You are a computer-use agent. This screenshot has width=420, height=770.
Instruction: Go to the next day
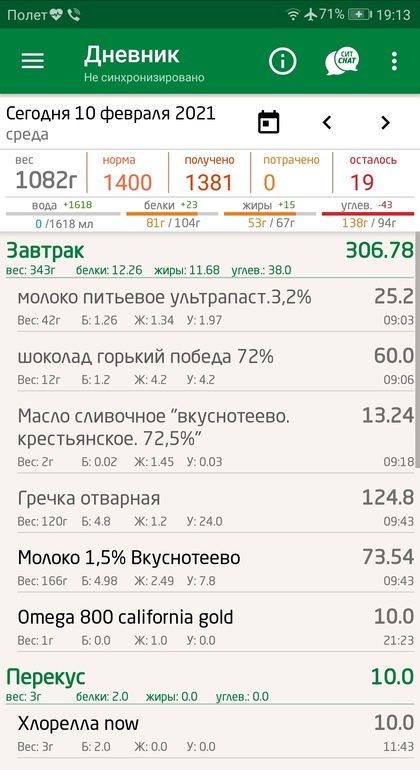tap(386, 122)
